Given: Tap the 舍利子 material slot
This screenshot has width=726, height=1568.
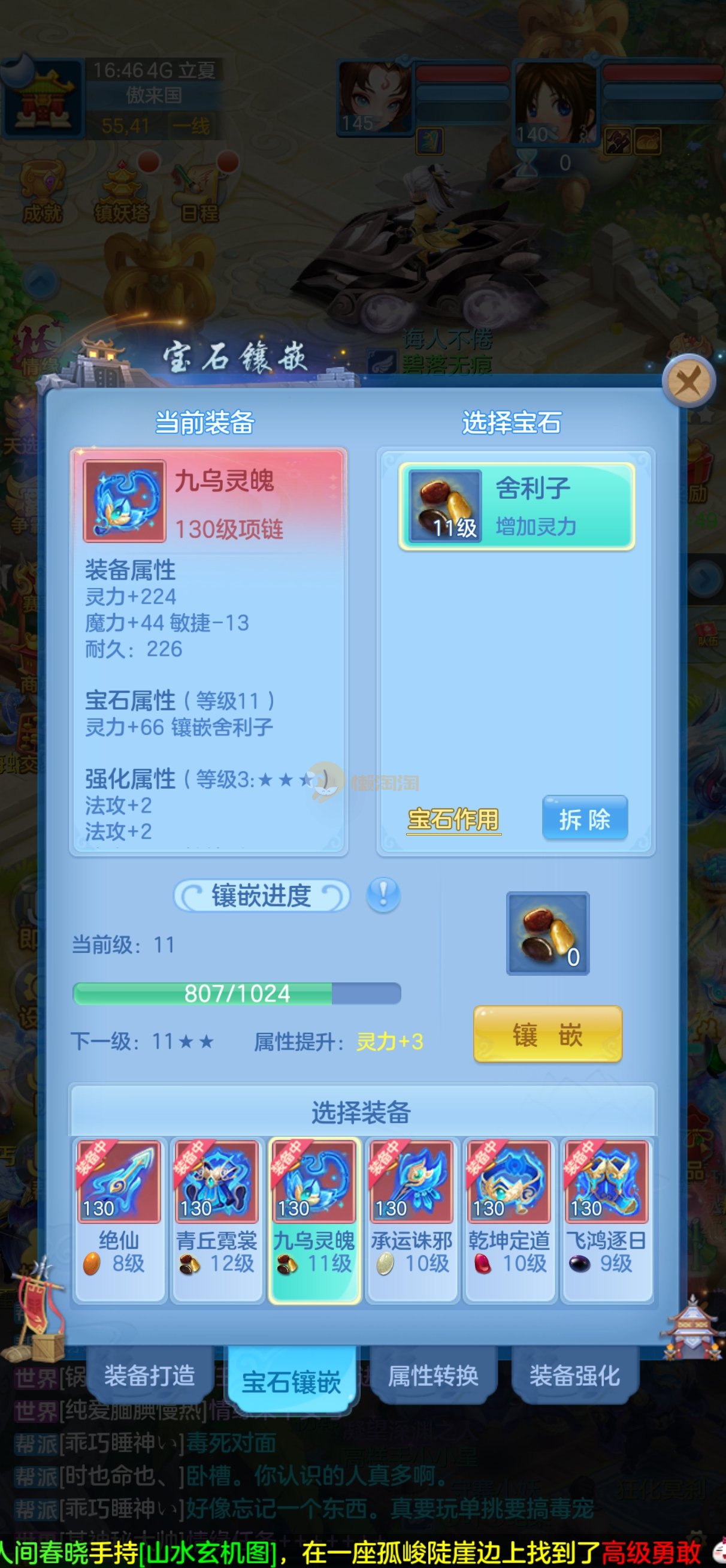Looking at the screenshot, I should [547, 933].
